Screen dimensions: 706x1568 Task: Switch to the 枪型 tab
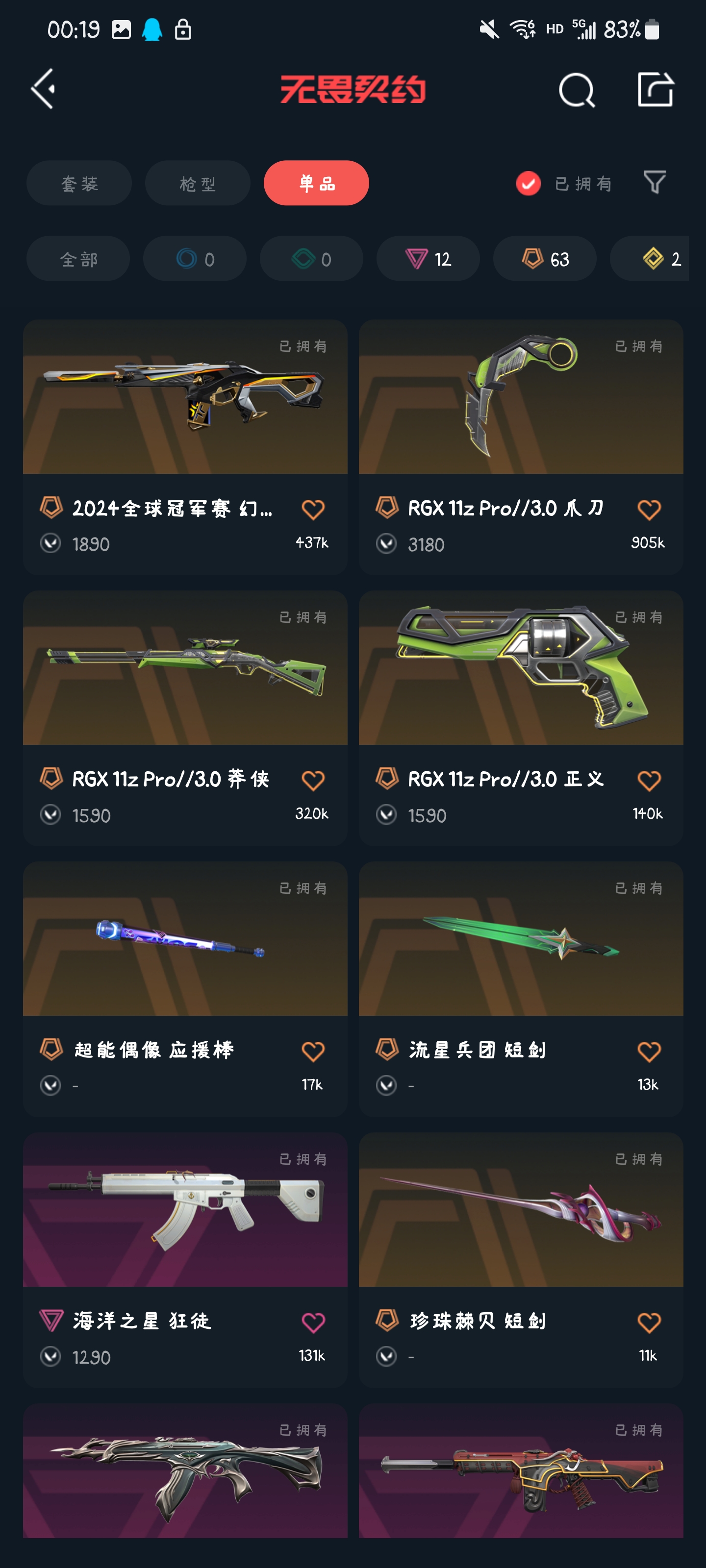tap(198, 183)
